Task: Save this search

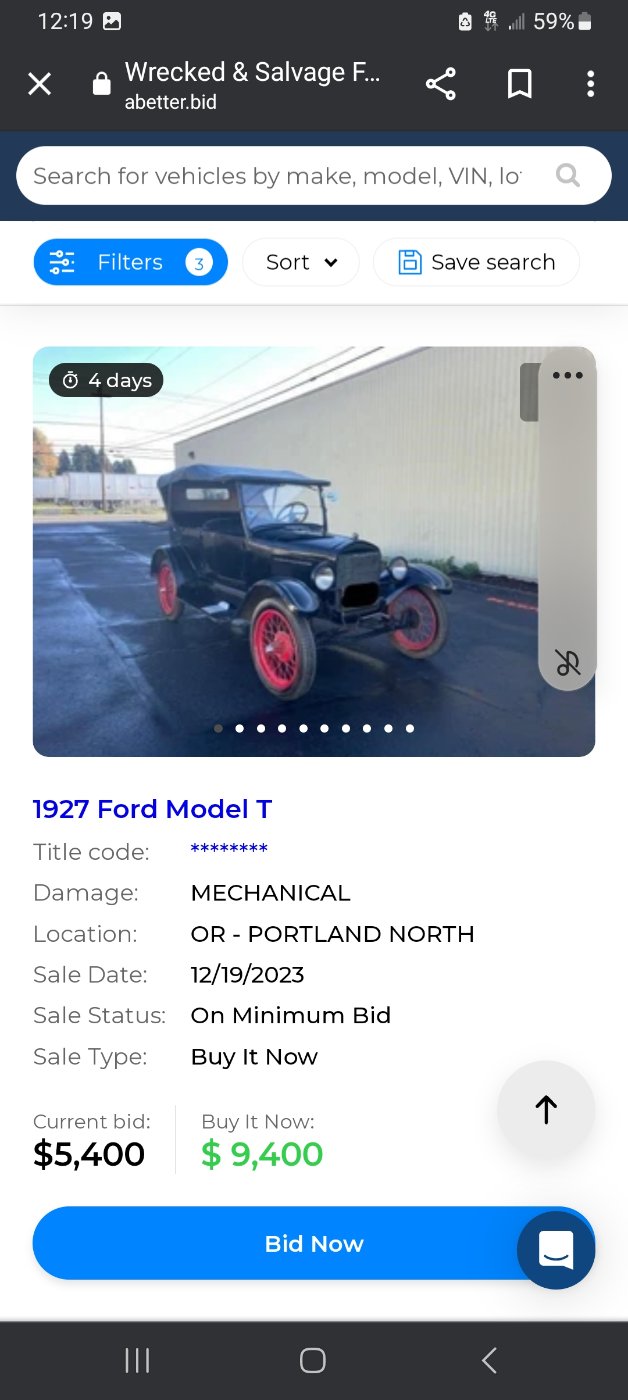Action: [x=476, y=262]
